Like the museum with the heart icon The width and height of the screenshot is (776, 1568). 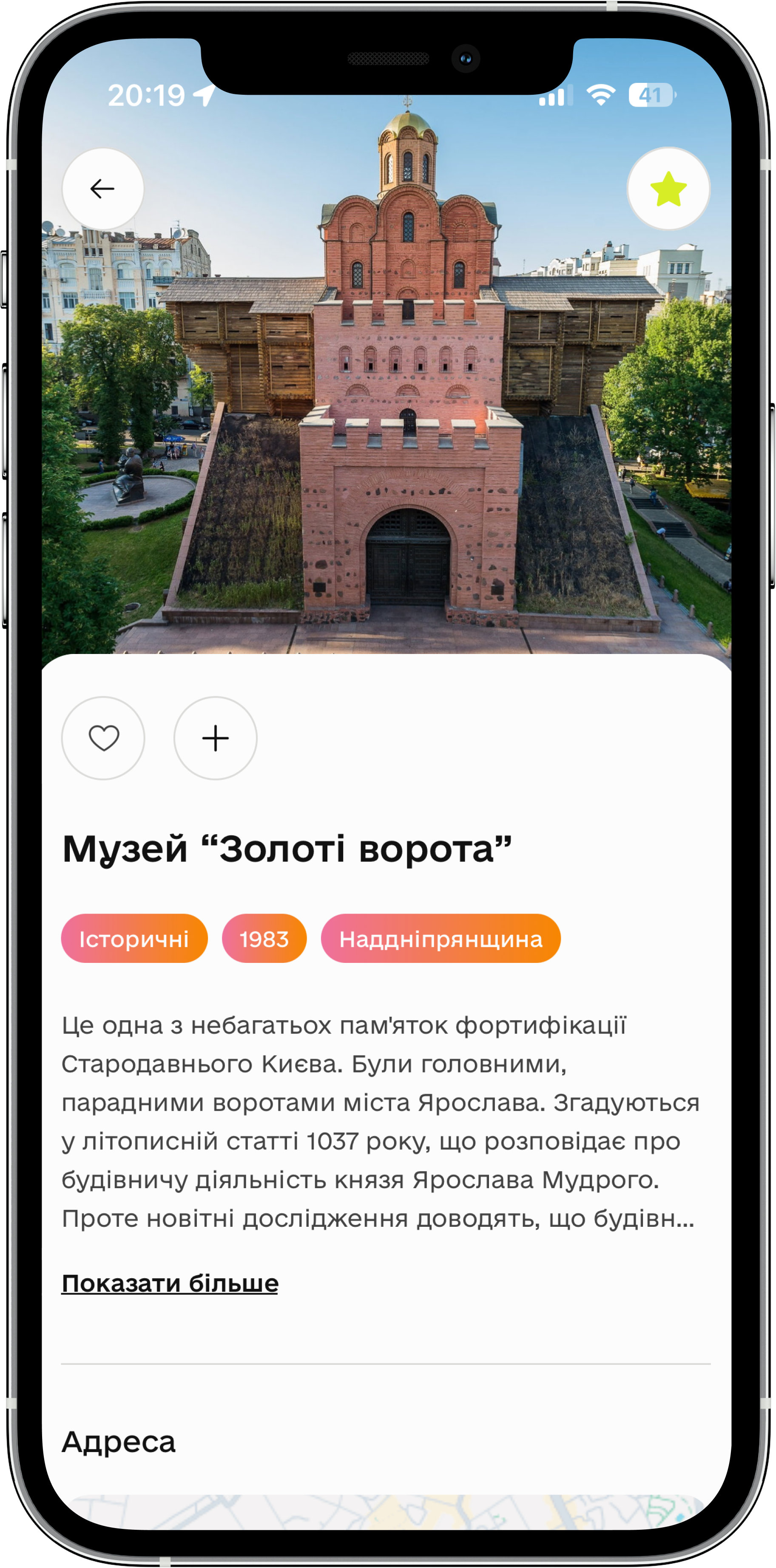pyautogui.click(x=104, y=739)
